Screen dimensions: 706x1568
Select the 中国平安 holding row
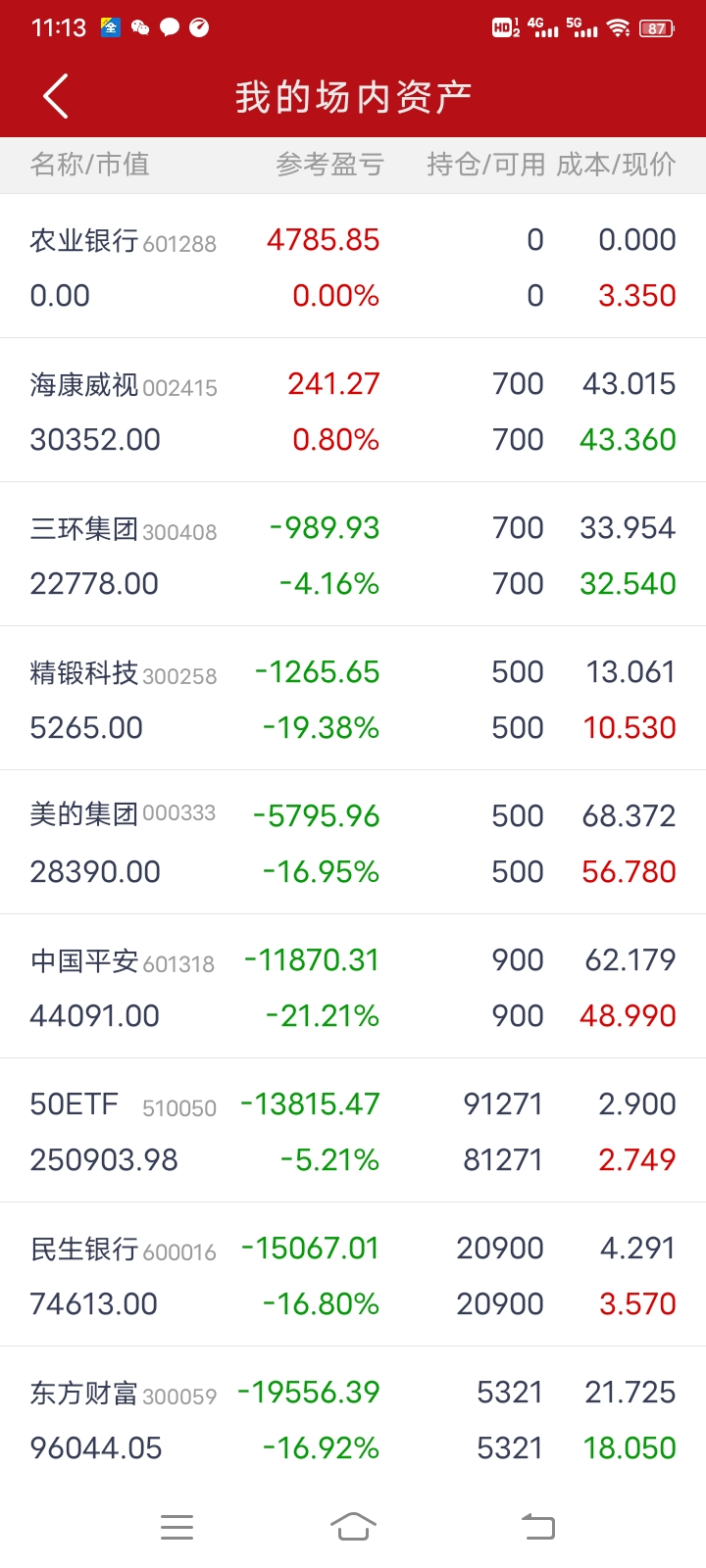[x=353, y=987]
